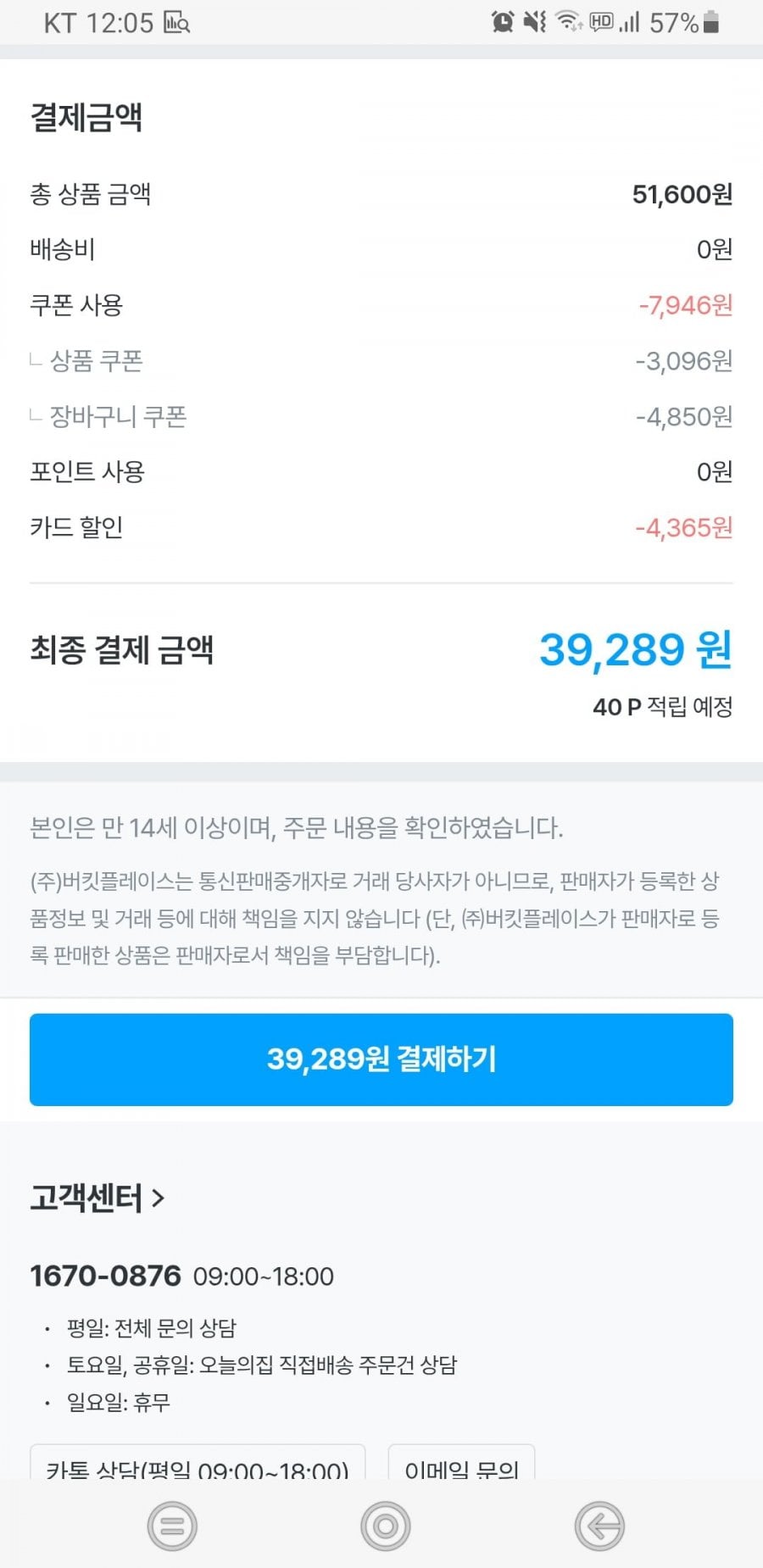This screenshot has height=1568, width=763.
Task: Open the 고객센터 customer center link
Action: click(x=97, y=1198)
